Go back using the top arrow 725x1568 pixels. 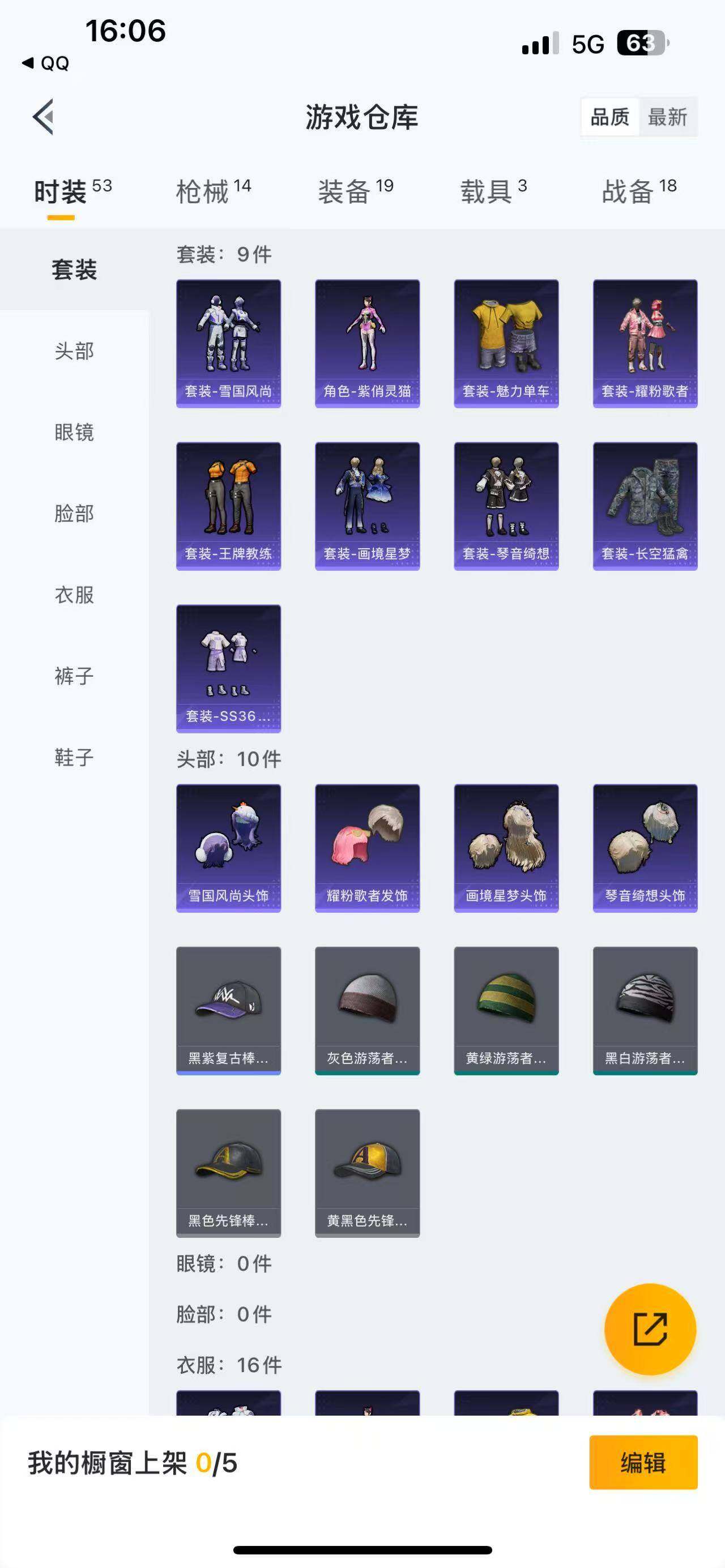click(x=43, y=116)
